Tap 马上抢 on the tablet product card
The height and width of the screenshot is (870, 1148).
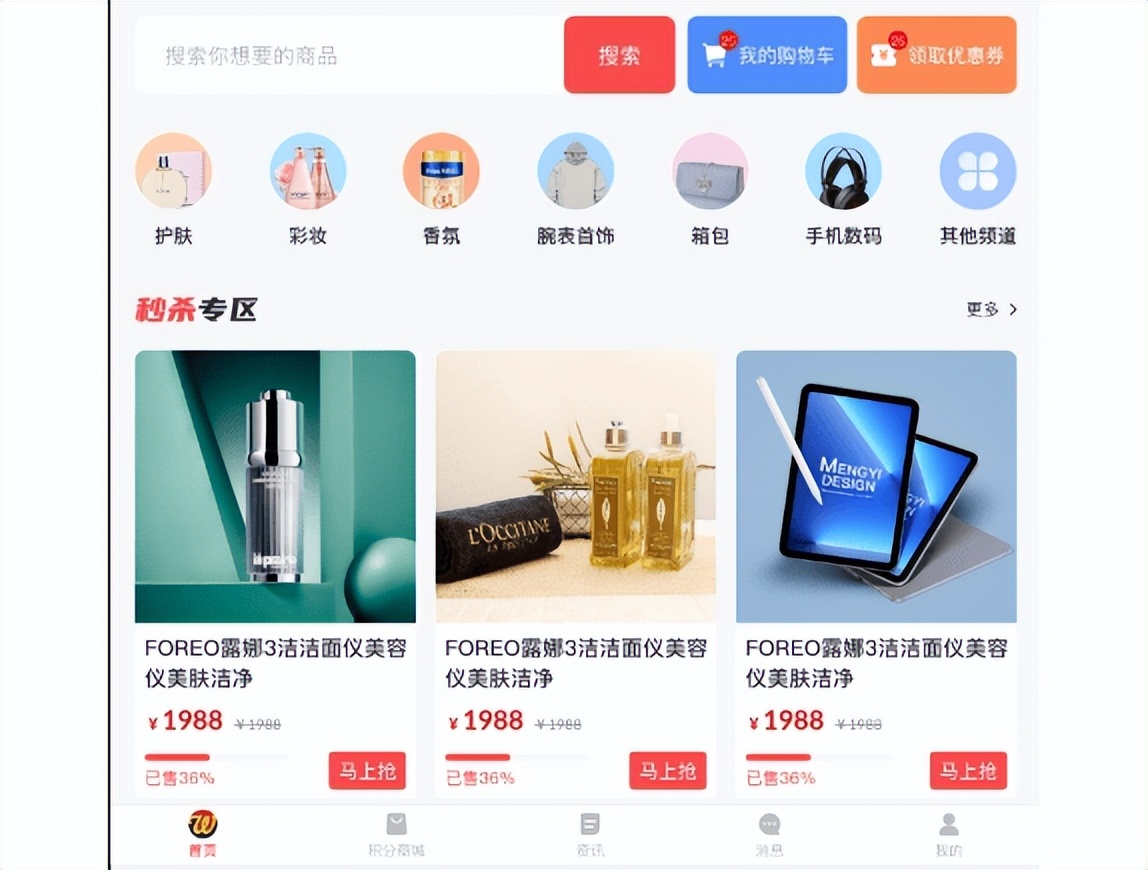tap(967, 771)
